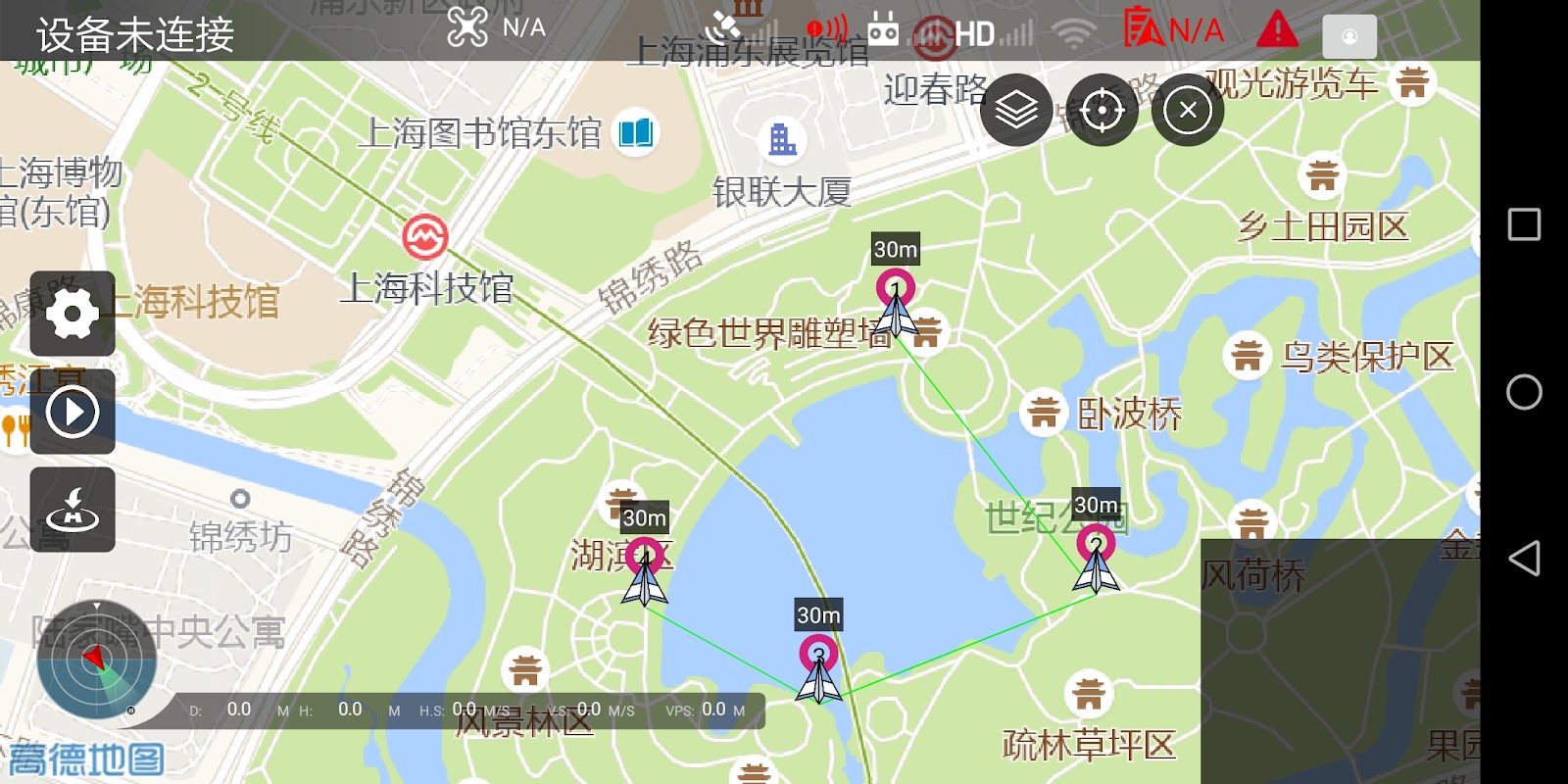Tap the red warning triangle alert
Screen dimensions: 1568x784
pos(1277,29)
